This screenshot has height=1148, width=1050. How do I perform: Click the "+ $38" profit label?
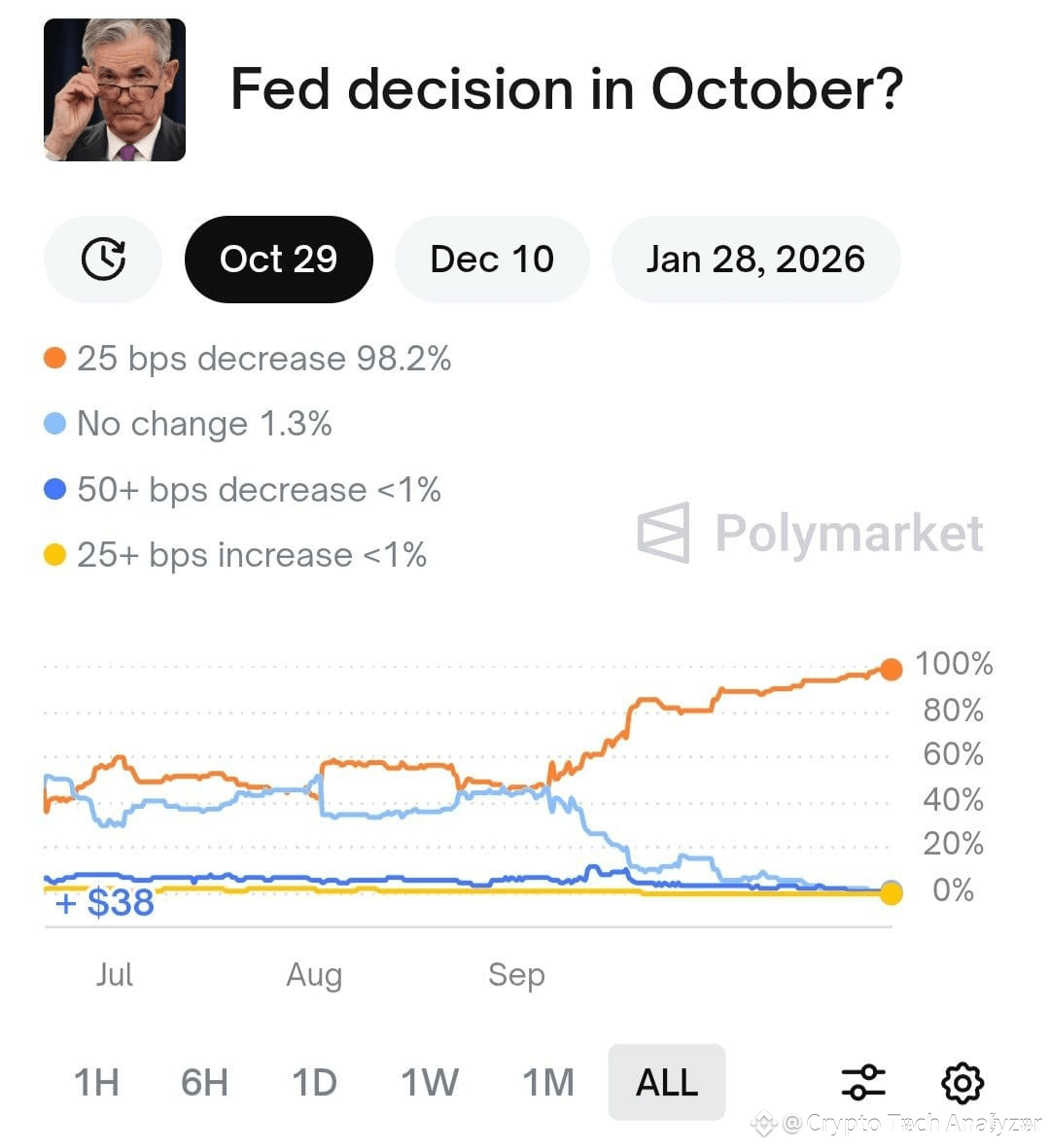(103, 902)
